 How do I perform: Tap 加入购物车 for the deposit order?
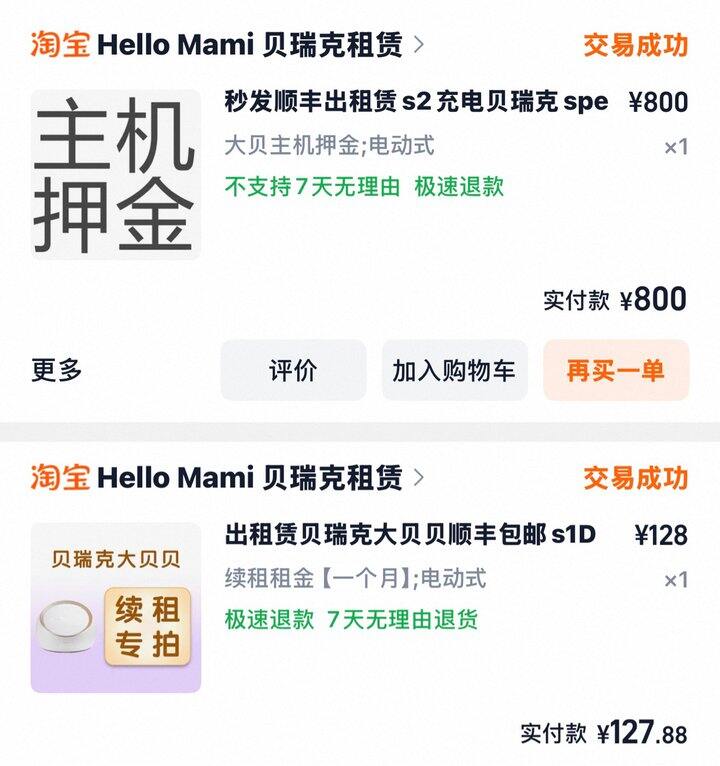pos(454,370)
